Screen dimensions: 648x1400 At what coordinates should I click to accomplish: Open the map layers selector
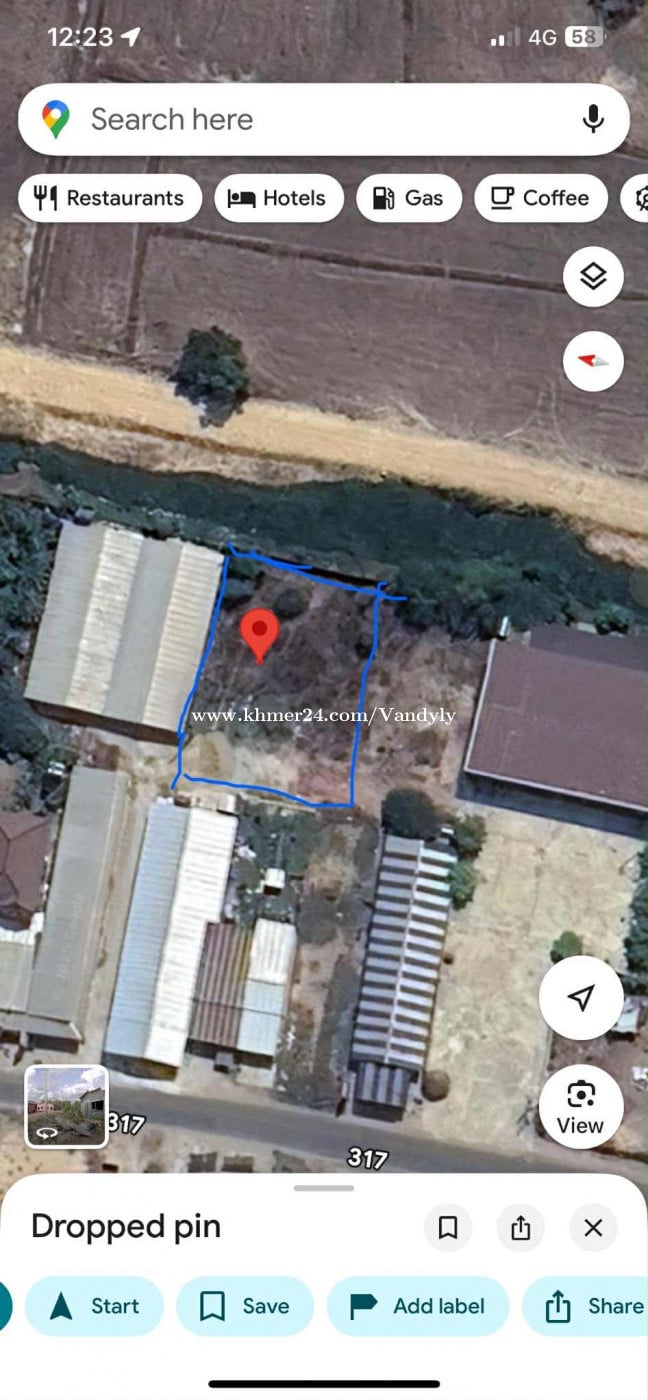pos(593,277)
